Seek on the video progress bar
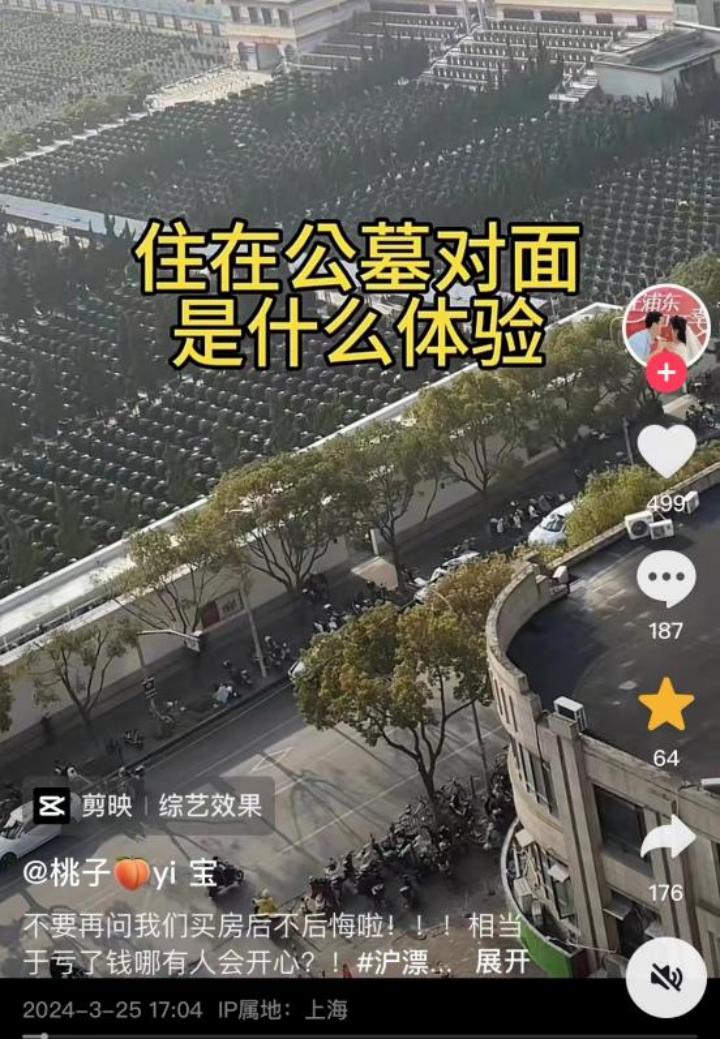The height and width of the screenshot is (1039, 720). tap(360, 1035)
